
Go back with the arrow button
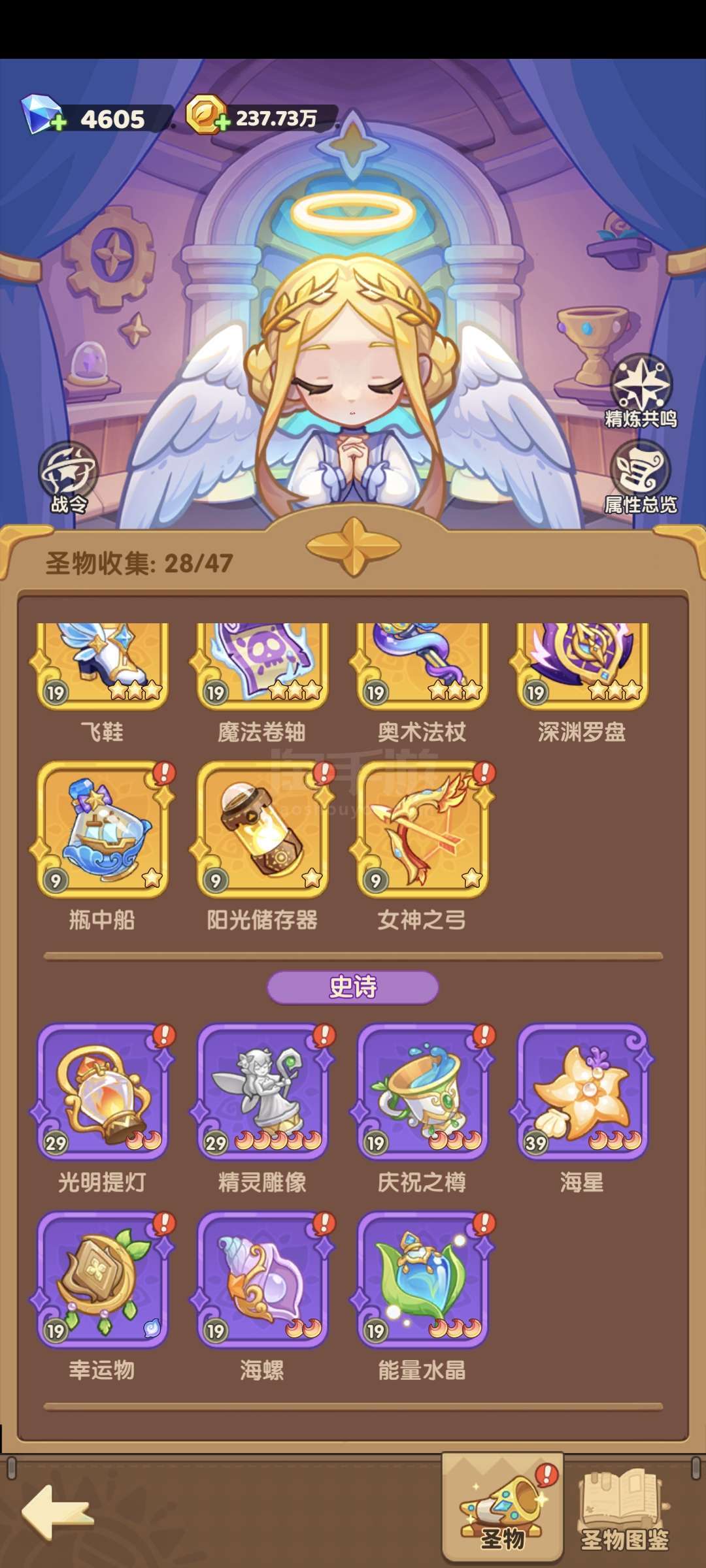pos(58,1512)
